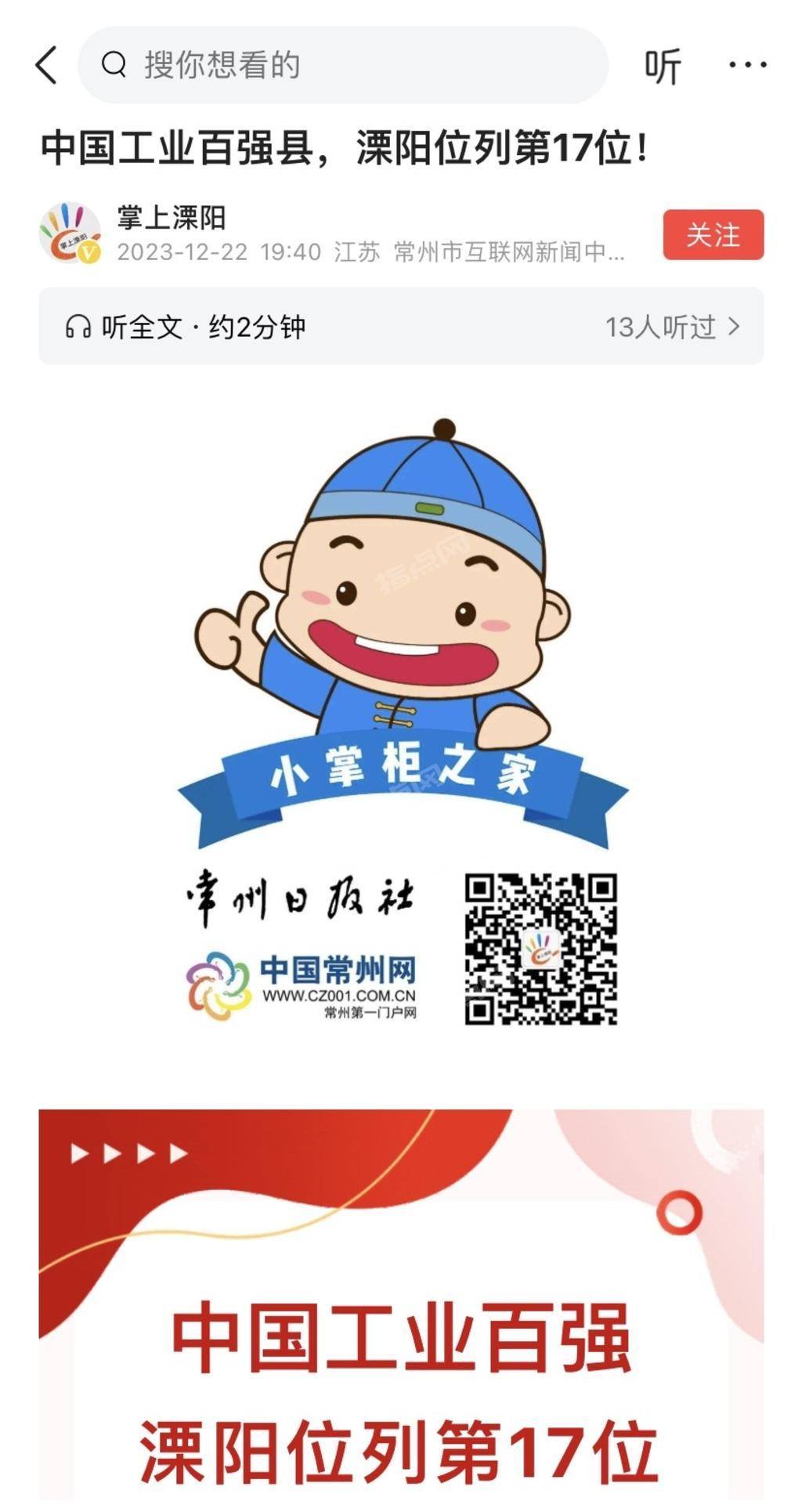Image resolution: width=802 pixels, height=1512 pixels.
Task: Go back using the top-left arrow
Action: pyautogui.click(x=47, y=65)
